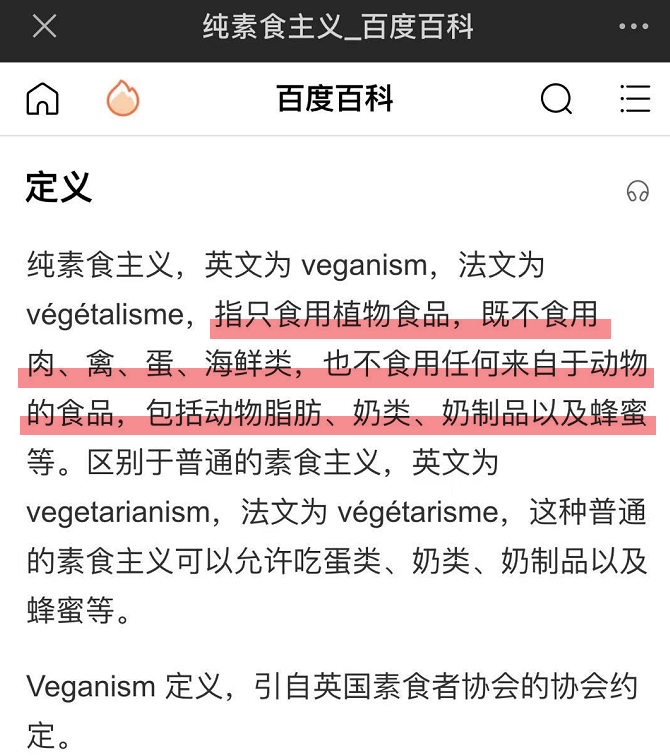The width and height of the screenshot is (670, 756).
Task: Open the flame hot topics icon
Action: point(123,98)
